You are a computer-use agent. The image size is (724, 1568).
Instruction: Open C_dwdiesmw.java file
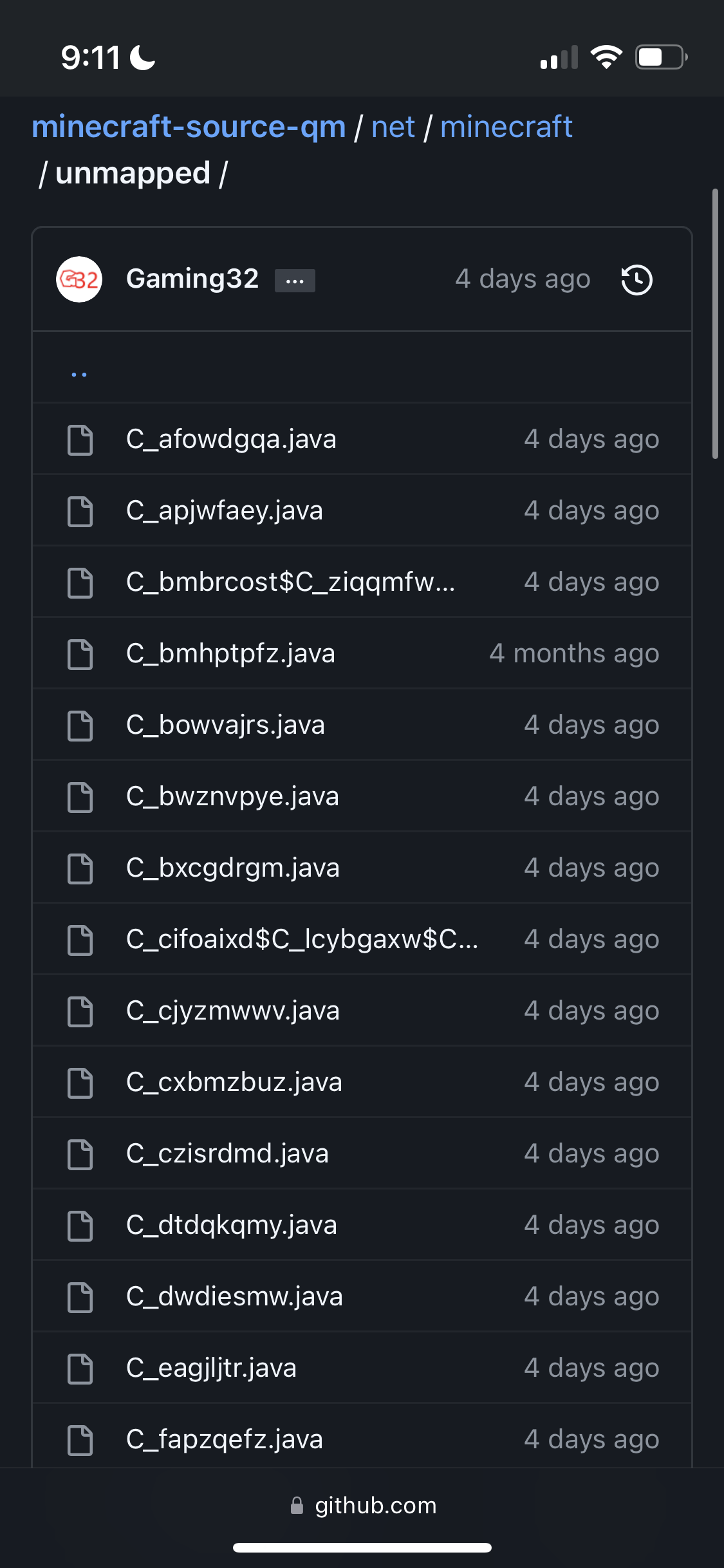coord(234,1296)
